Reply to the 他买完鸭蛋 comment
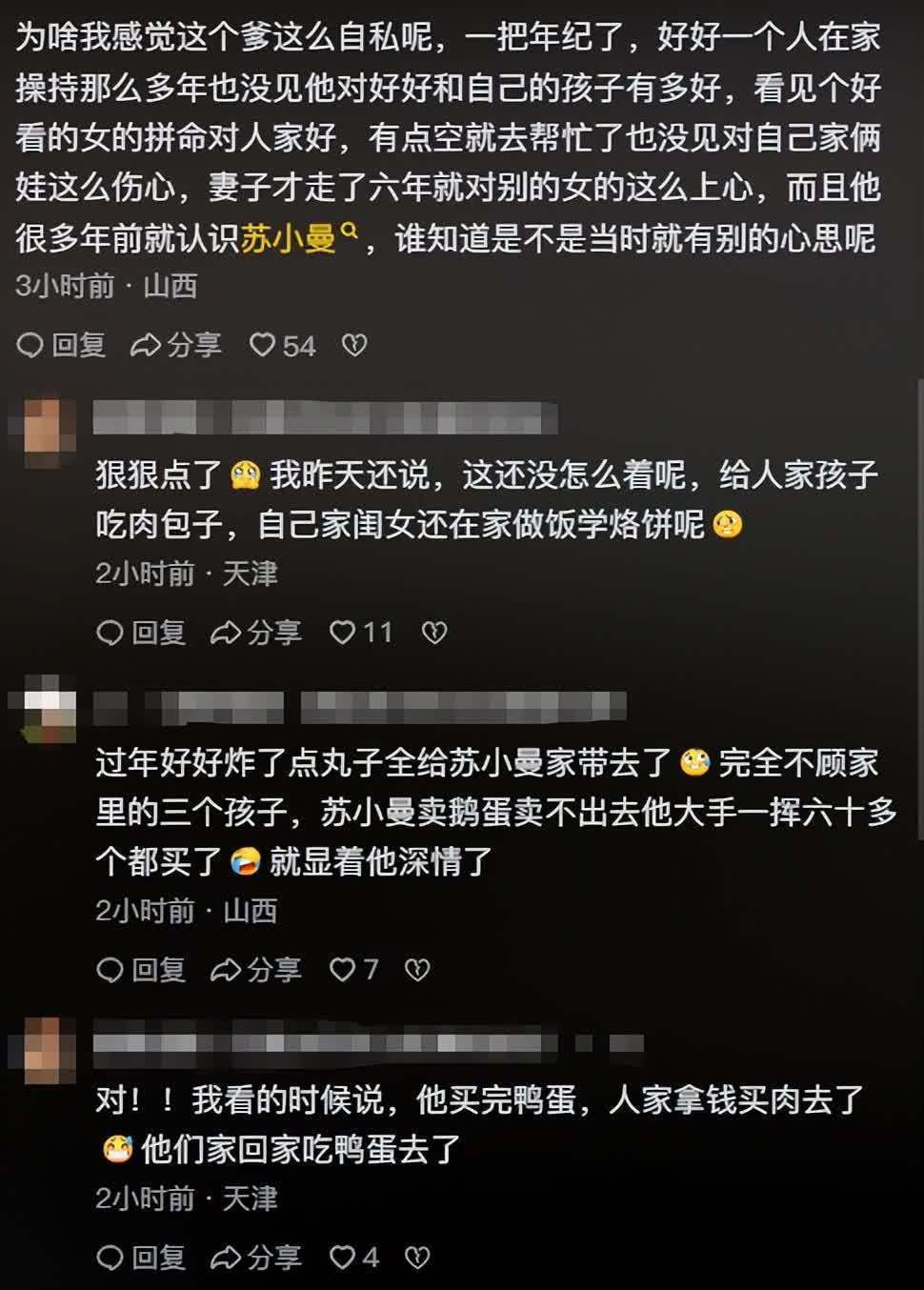Image resolution: width=924 pixels, height=1290 pixels. tap(141, 1258)
